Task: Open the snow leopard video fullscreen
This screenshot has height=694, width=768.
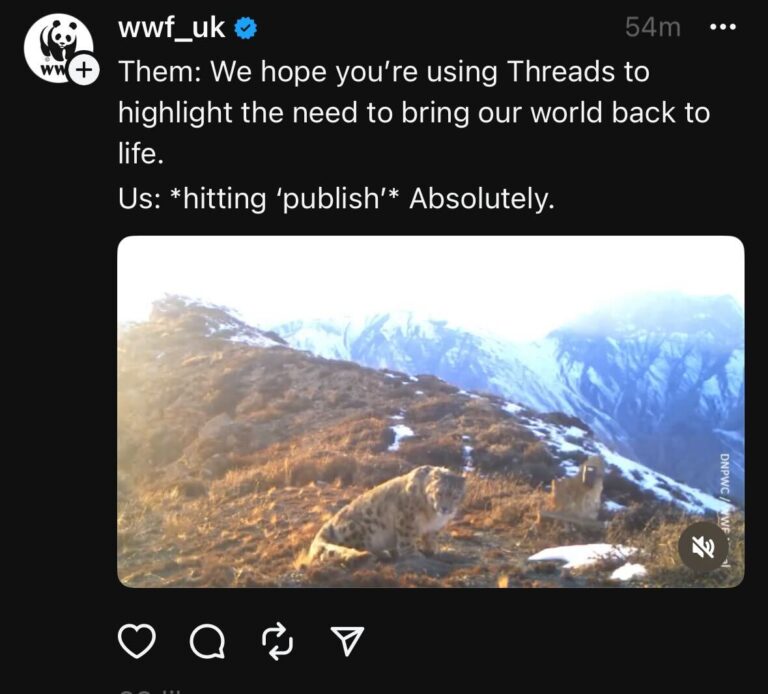Action: 430,411
